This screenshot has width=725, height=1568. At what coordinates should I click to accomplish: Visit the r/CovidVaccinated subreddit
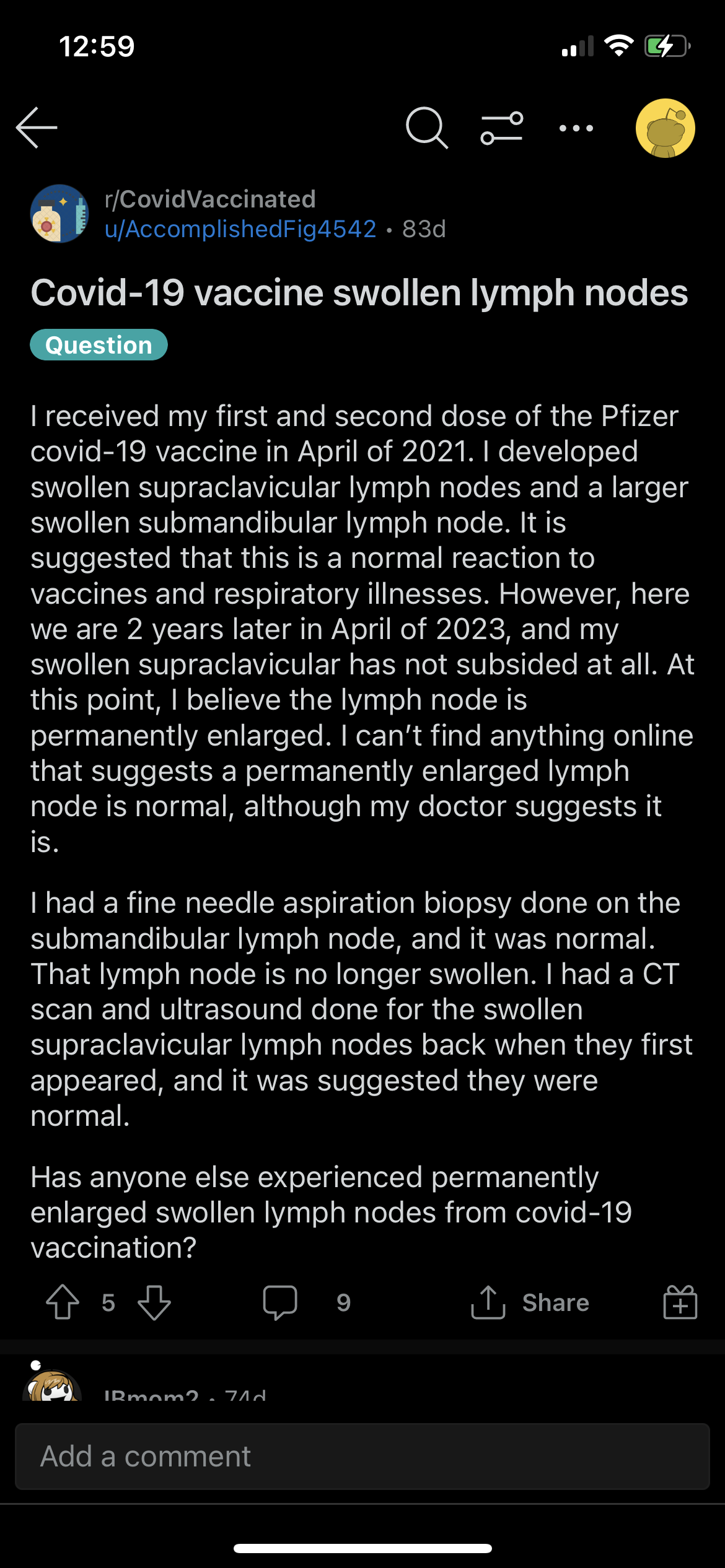tap(210, 199)
